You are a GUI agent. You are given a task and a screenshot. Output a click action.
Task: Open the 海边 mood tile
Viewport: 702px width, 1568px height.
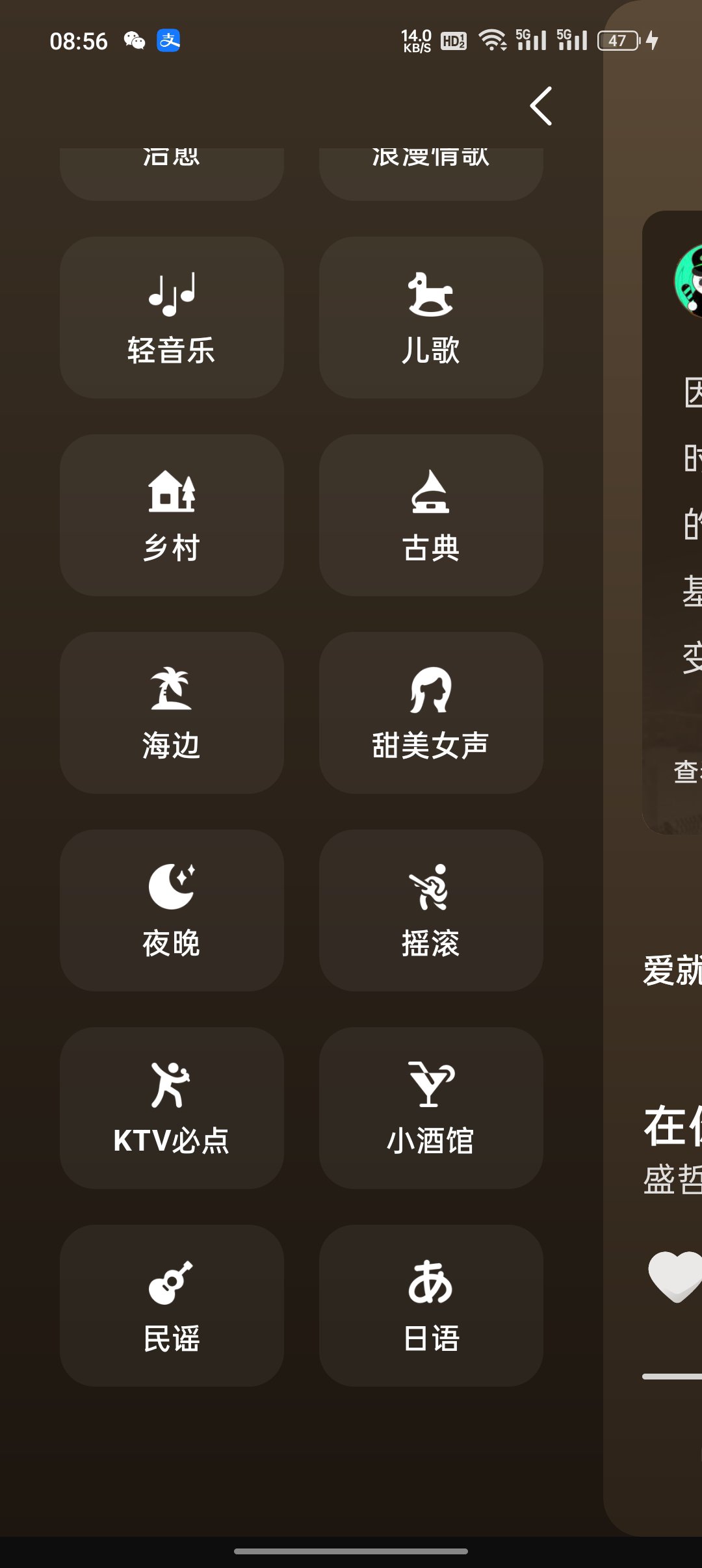pyautogui.click(x=172, y=712)
